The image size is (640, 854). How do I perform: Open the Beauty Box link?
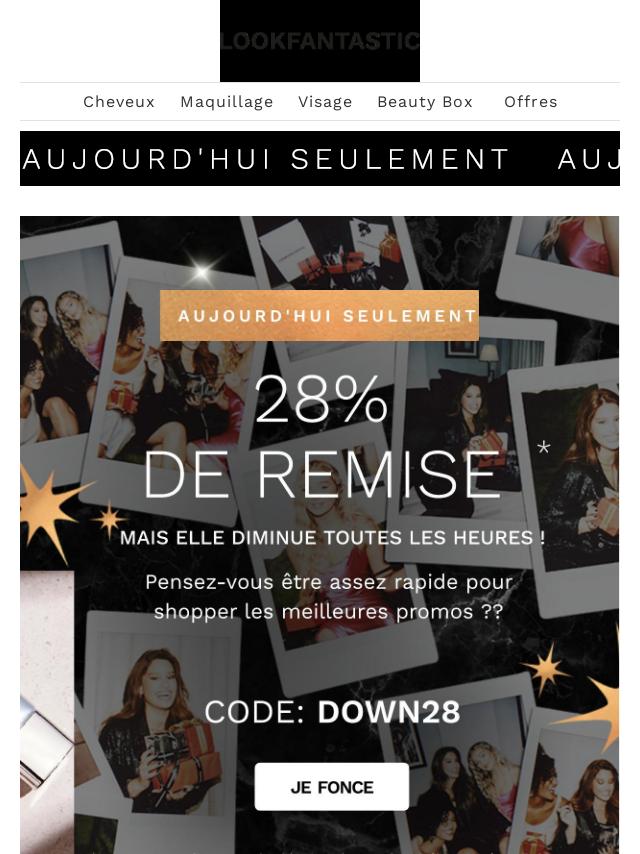tap(424, 102)
